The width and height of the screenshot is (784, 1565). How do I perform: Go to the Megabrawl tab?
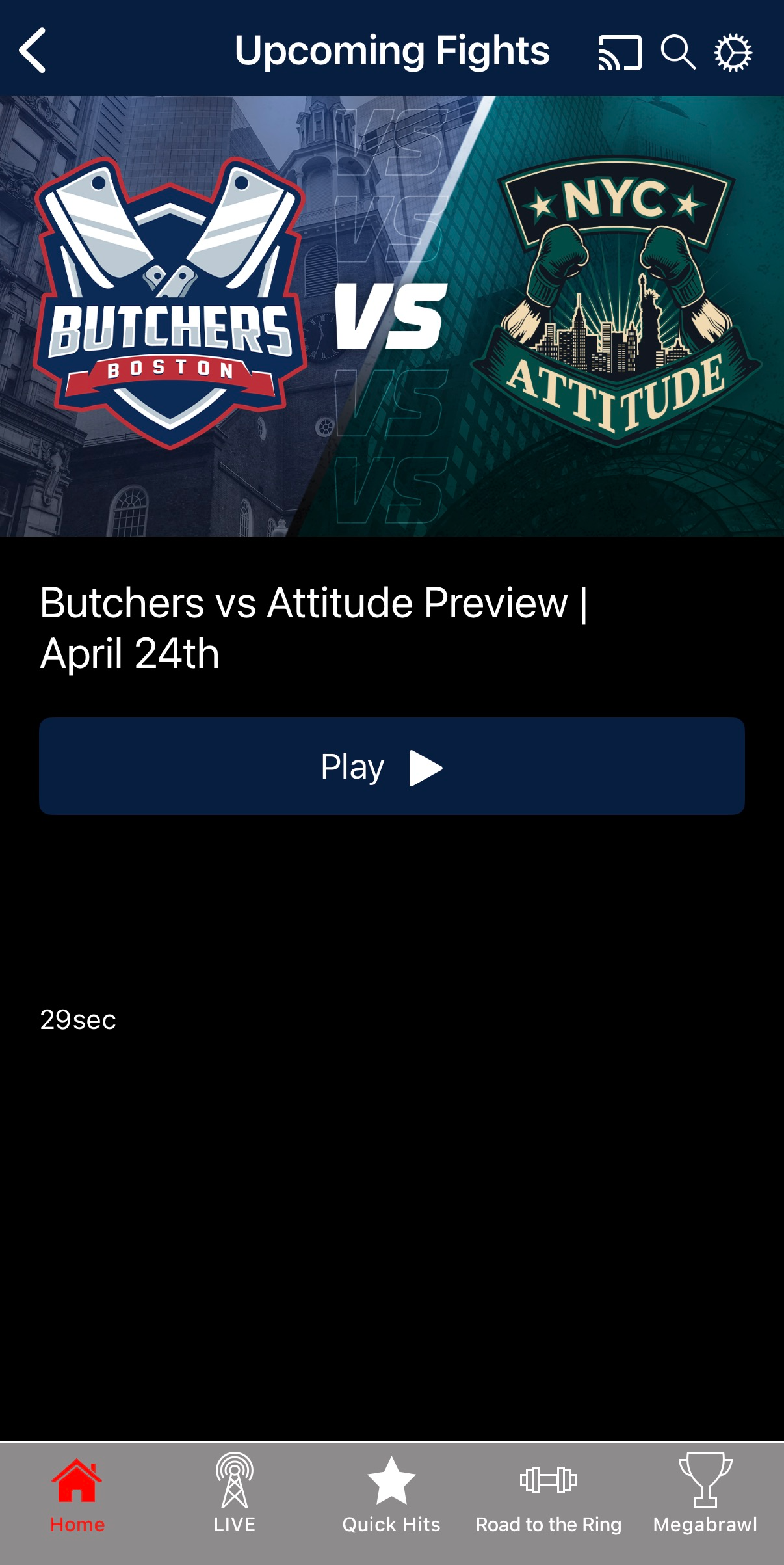[705, 1495]
